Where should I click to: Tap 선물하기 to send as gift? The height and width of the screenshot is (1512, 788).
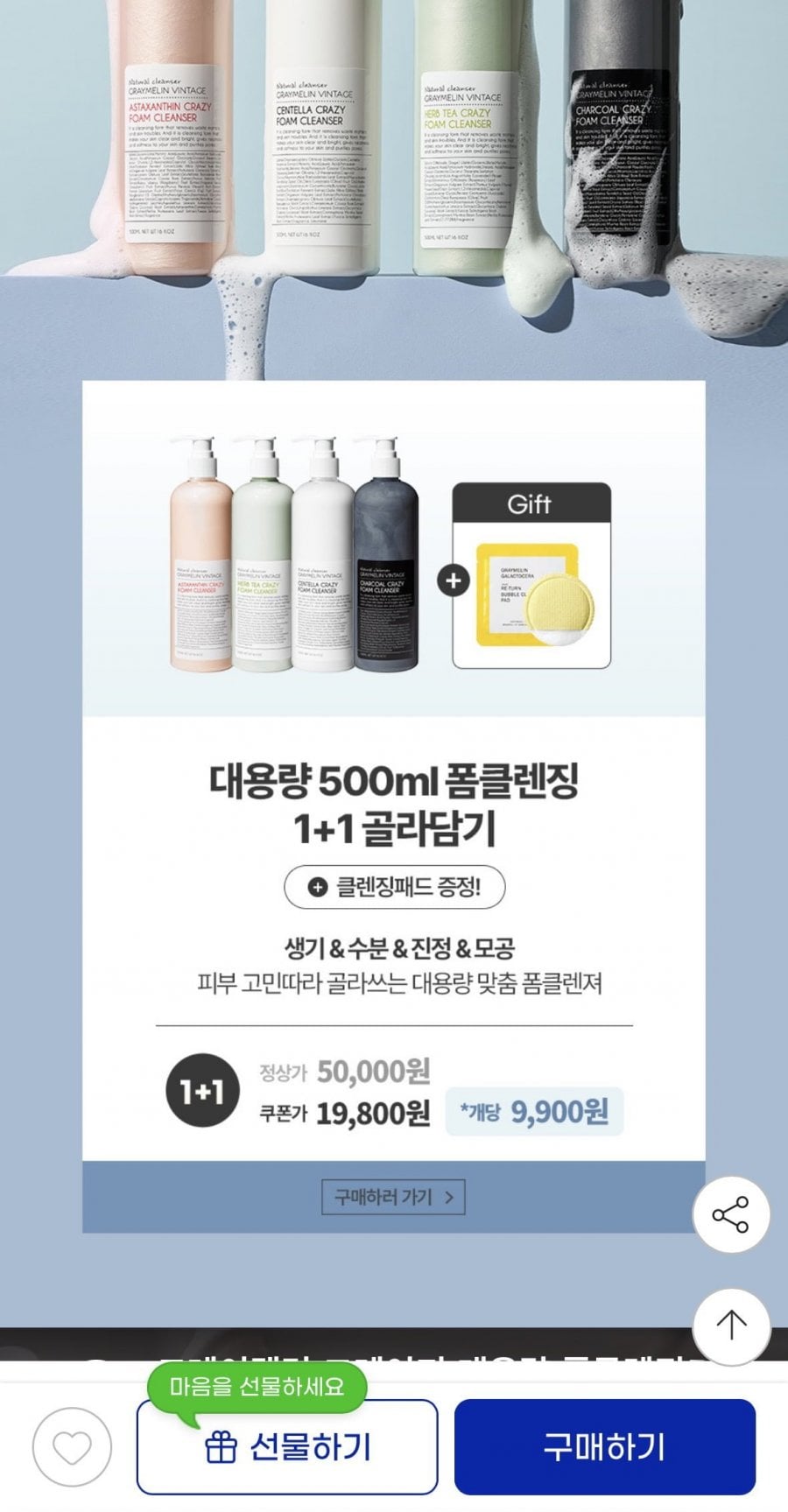[287, 1447]
